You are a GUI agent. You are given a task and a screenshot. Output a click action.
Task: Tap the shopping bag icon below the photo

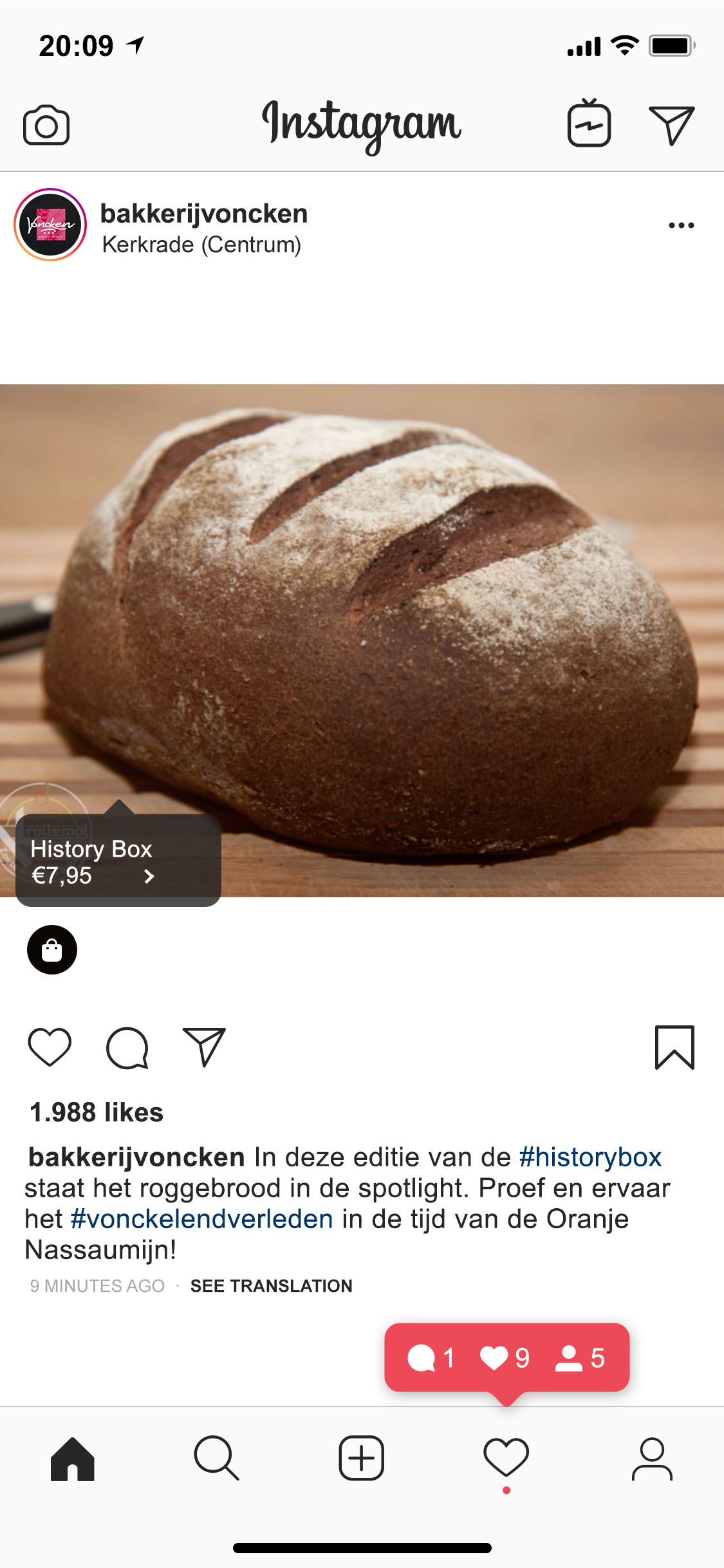[52, 950]
